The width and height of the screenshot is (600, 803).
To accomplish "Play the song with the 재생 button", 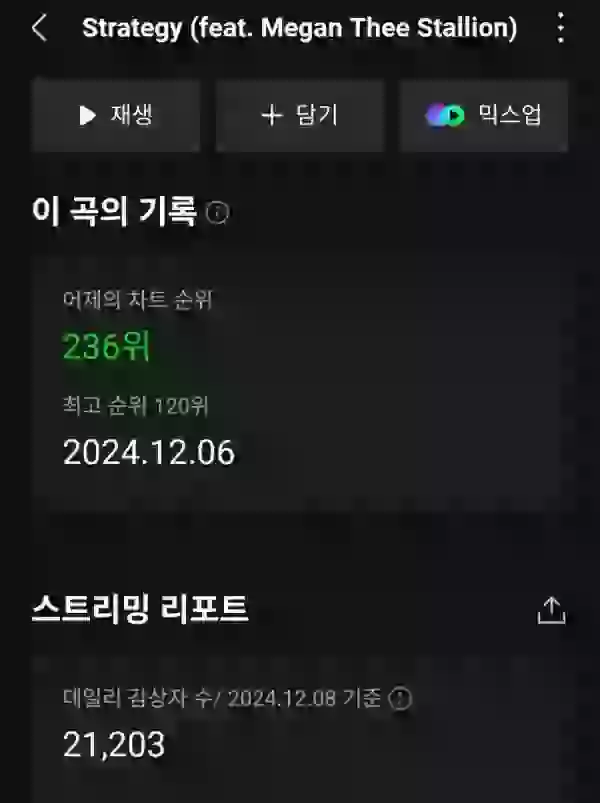I will click(x=116, y=116).
